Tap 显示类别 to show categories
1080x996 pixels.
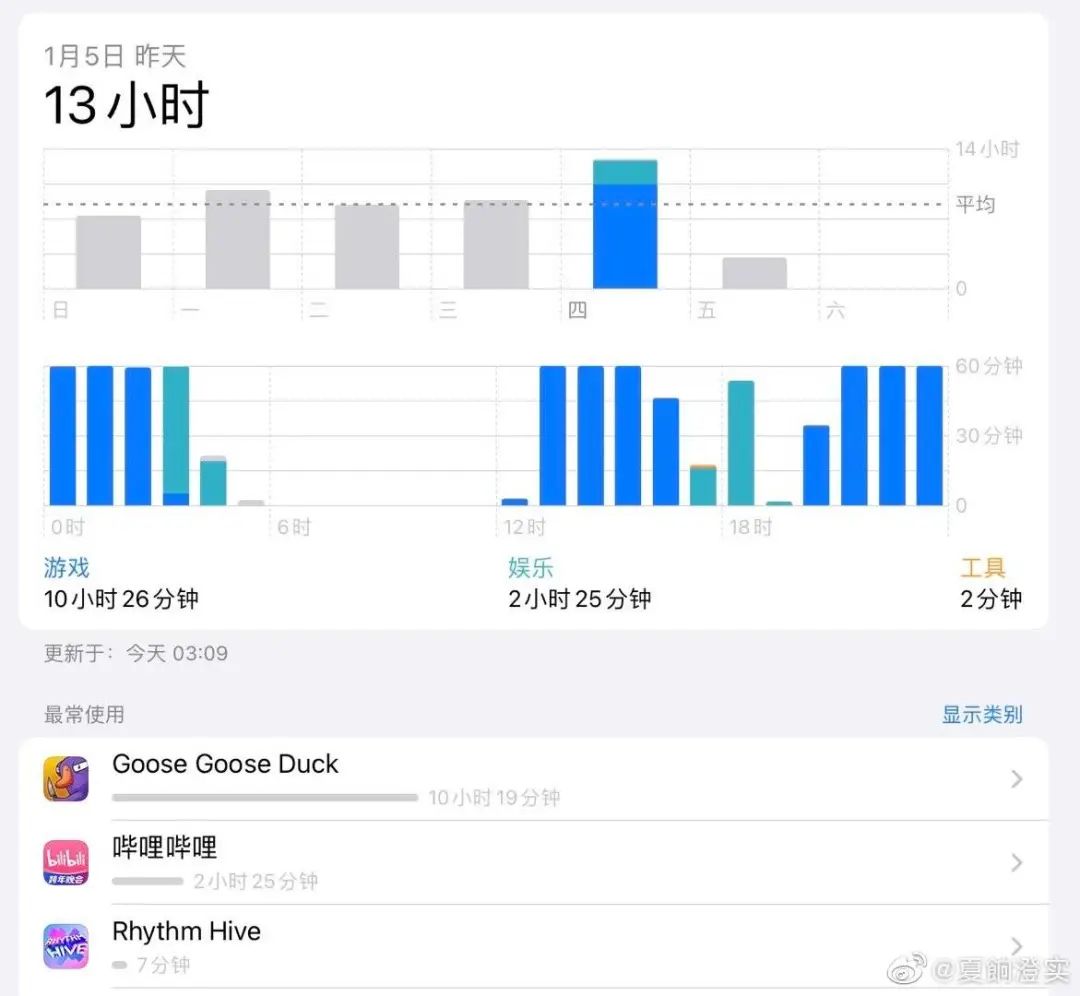coord(981,715)
